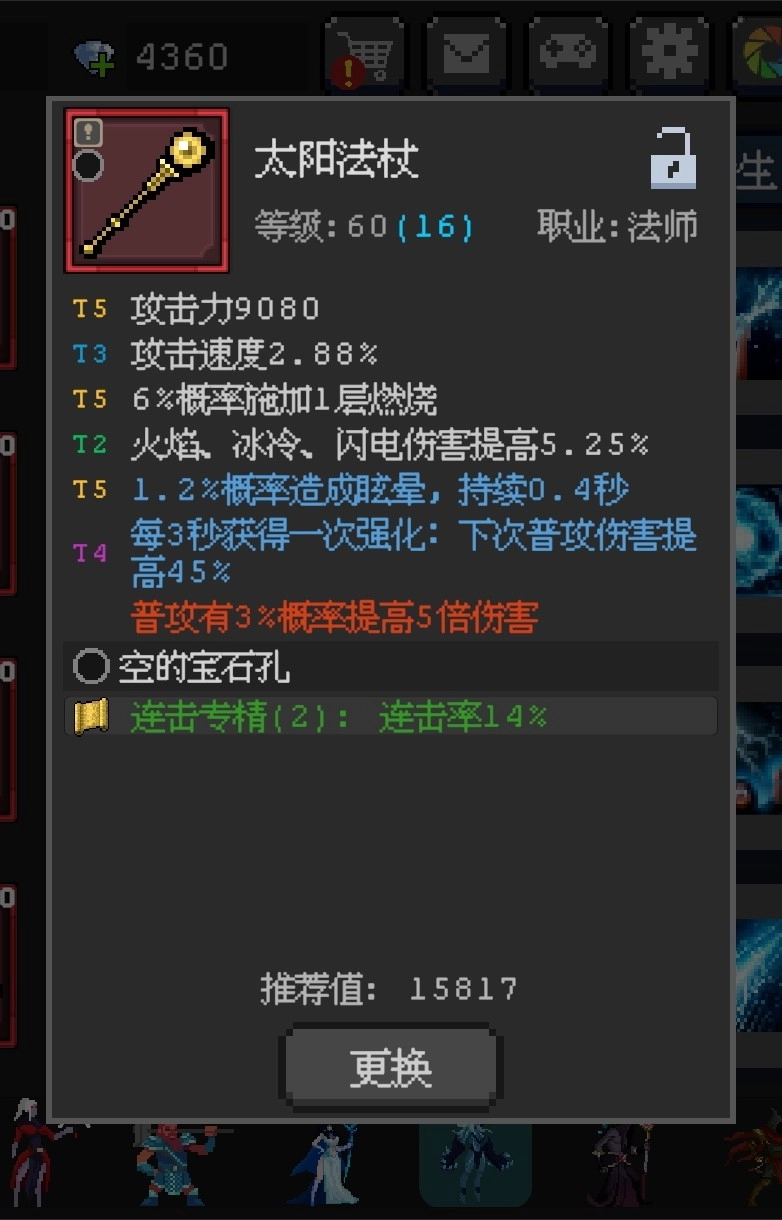Viewport: 782px width, 1220px height.
Task: Open the settings gear icon
Action: (x=668, y=53)
